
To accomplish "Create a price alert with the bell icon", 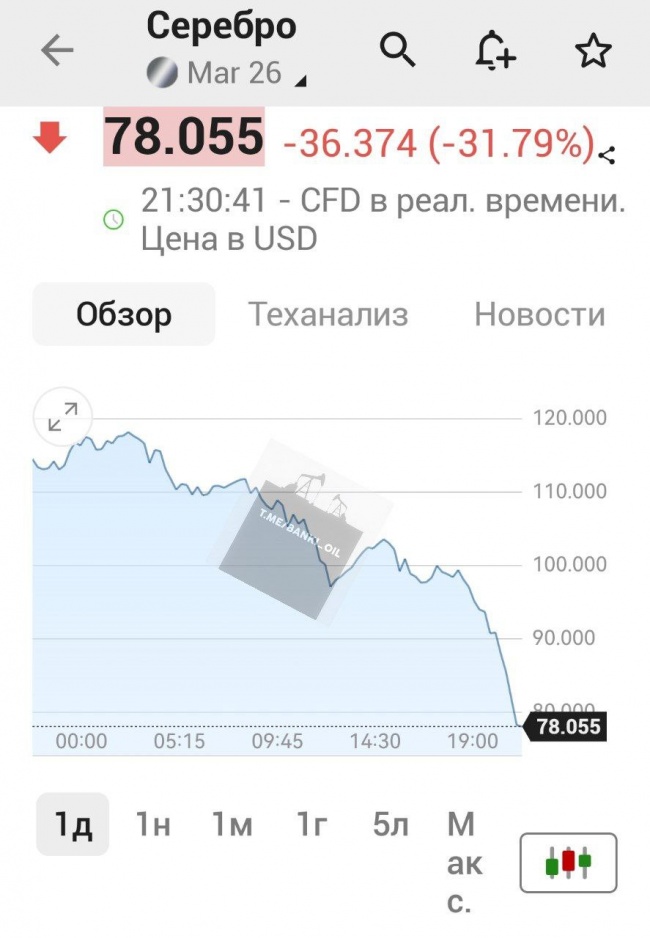I will [x=494, y=50].
